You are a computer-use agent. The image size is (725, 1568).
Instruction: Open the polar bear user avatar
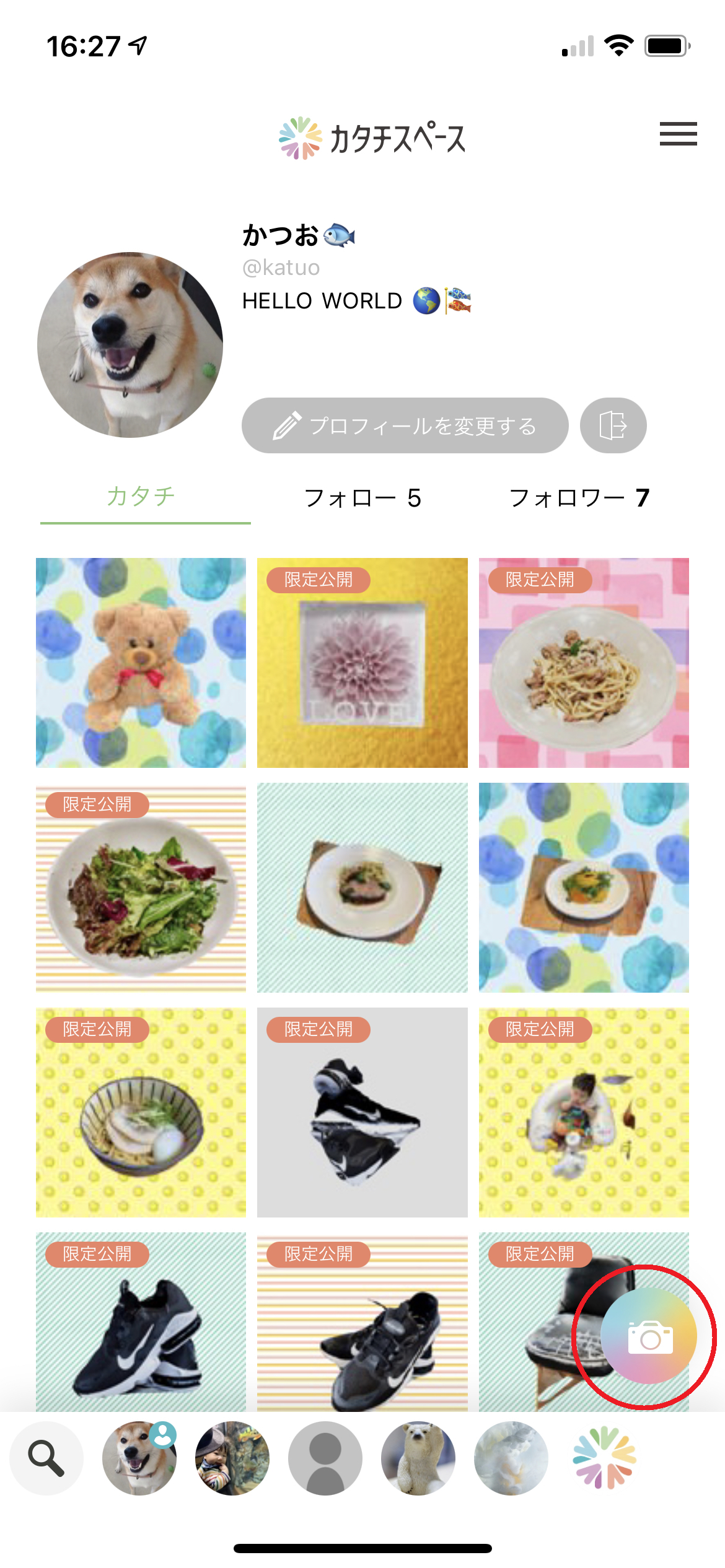pos(418,1458)
